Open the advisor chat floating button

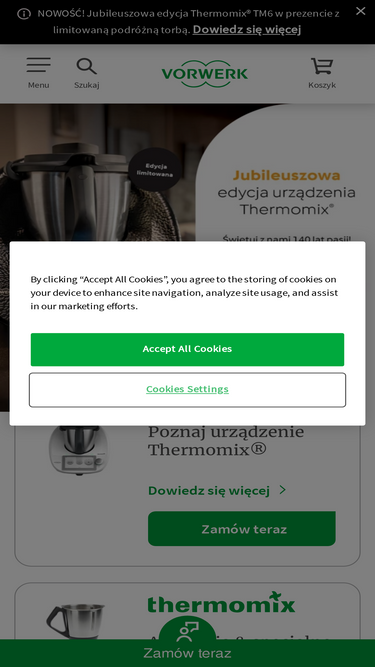[x=187, y=630]
